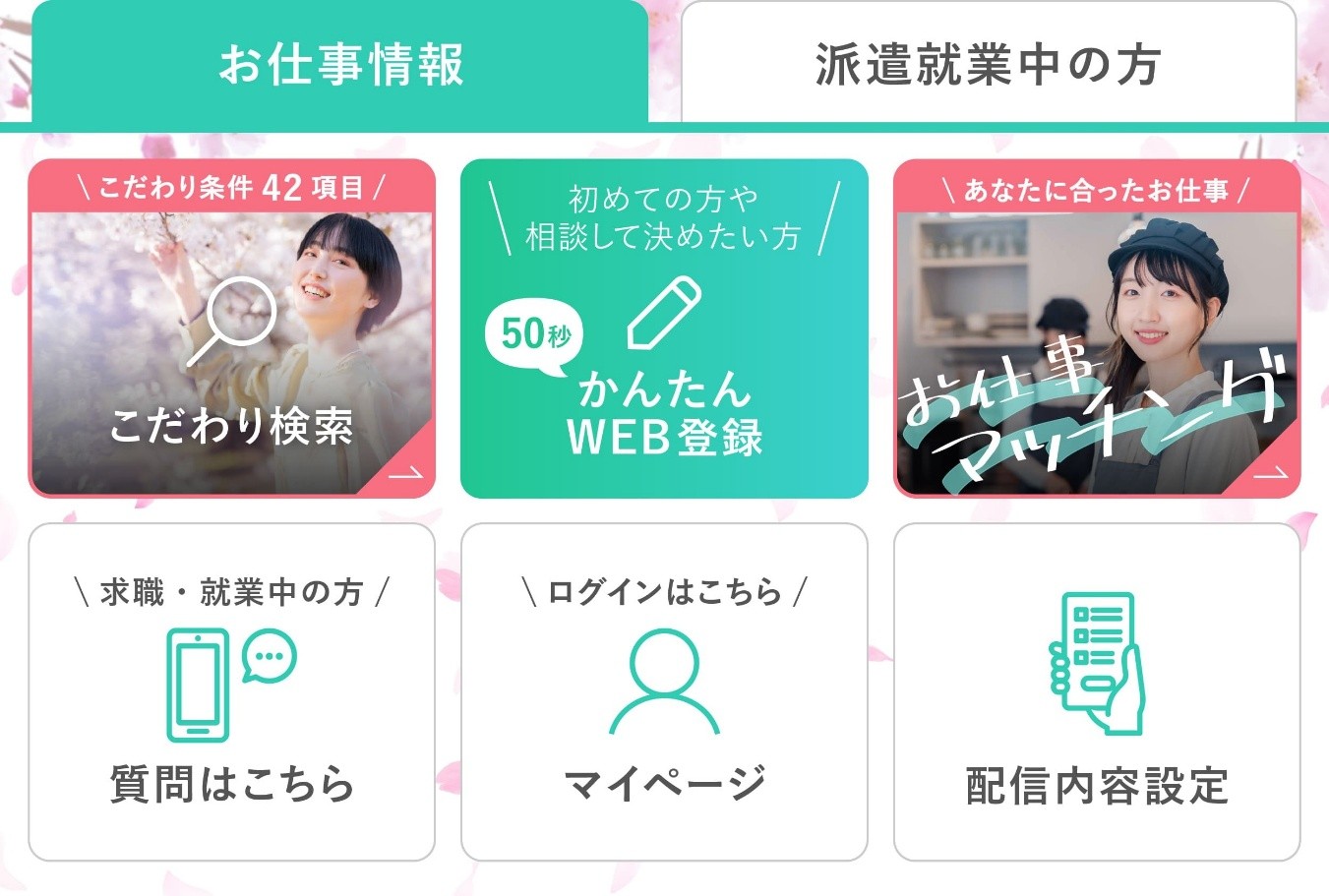Switch to the お仕事情報 tab
Viewport: 1329px width, 896px height.
[x=340, y=64]
